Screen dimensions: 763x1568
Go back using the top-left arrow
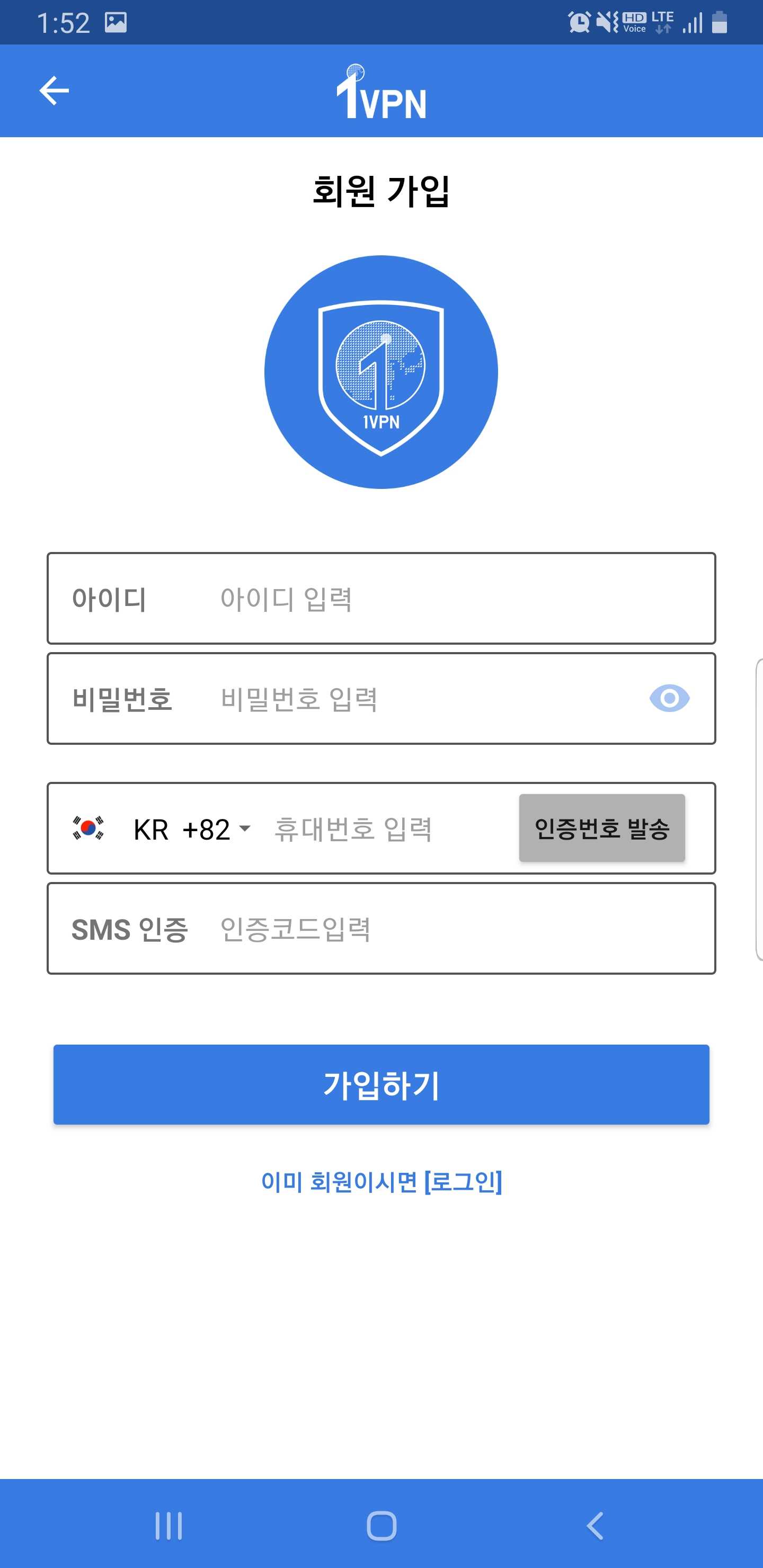pos(54,91)
